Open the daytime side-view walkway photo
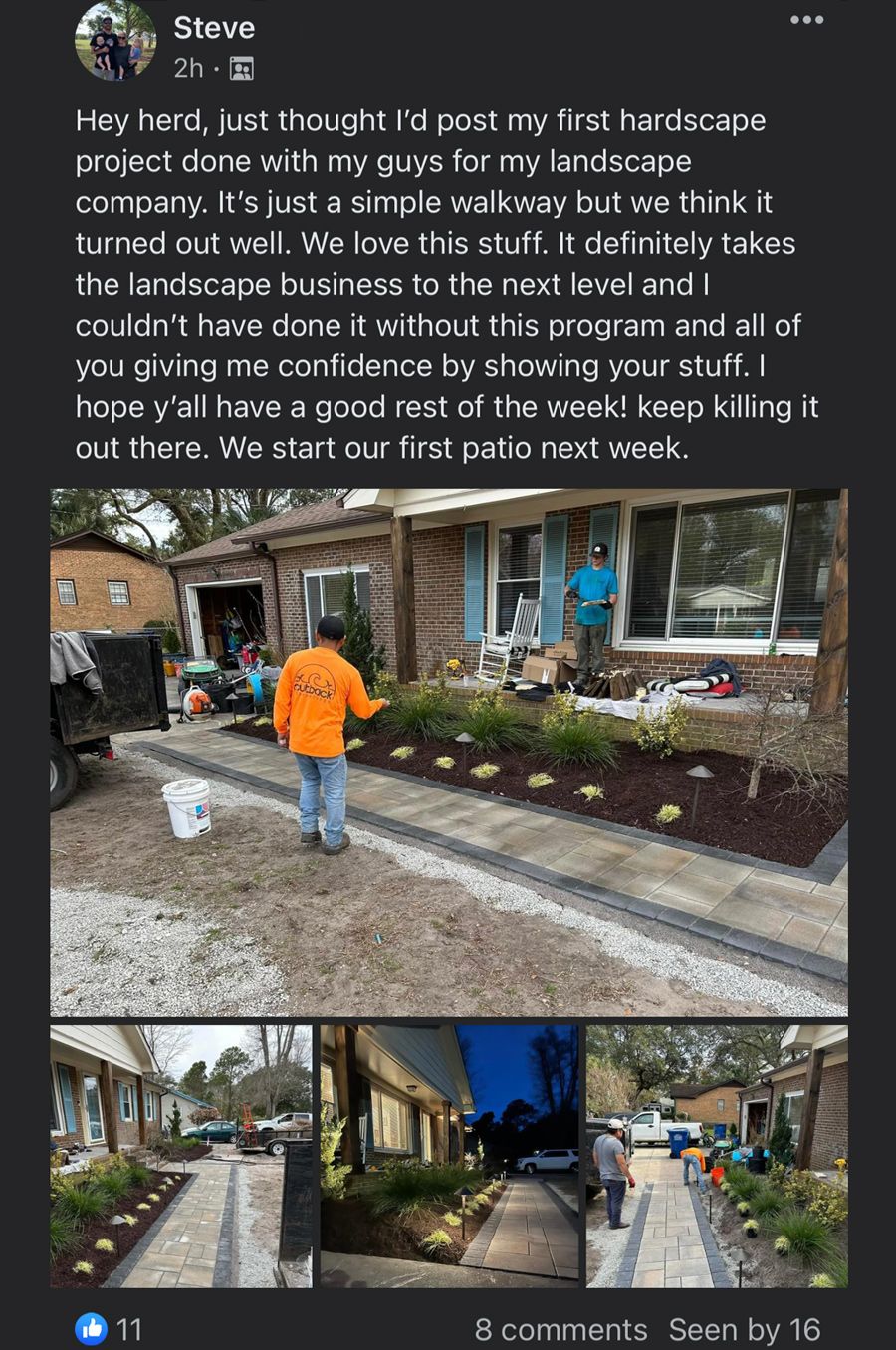 point(181,1156)
